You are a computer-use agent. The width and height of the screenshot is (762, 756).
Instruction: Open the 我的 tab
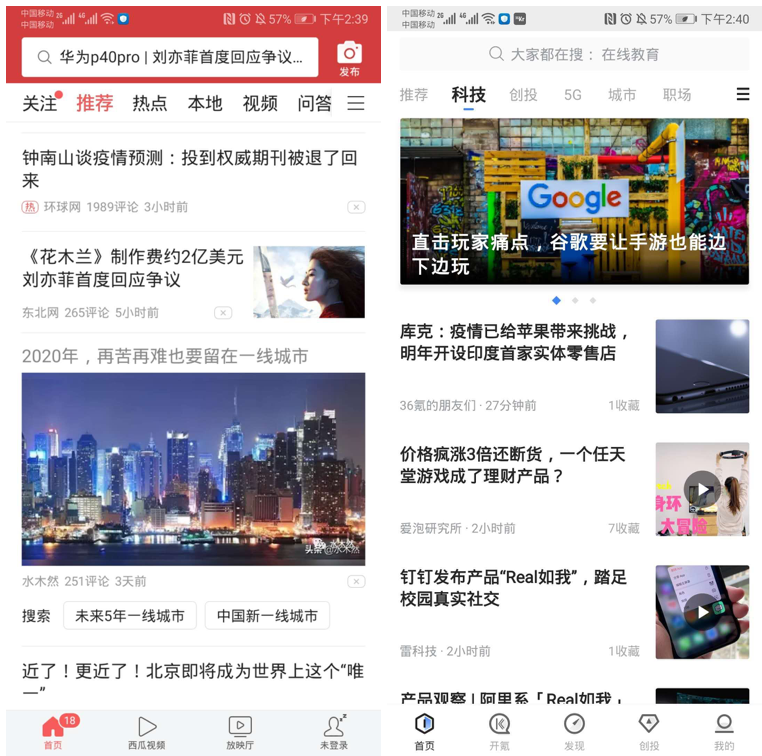[x=724, y=731]
